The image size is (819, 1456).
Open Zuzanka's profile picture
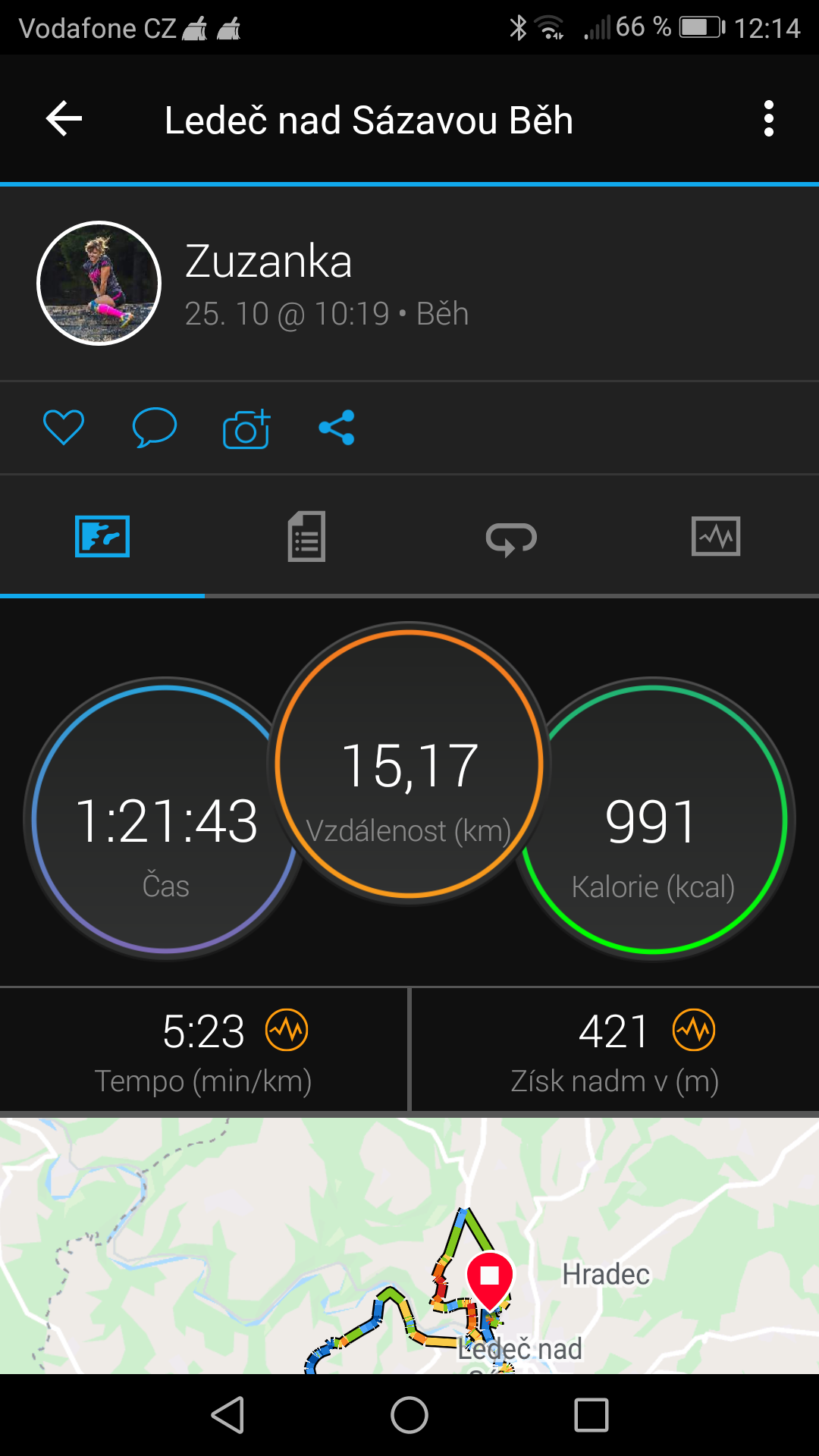click(x=99, y=283)
